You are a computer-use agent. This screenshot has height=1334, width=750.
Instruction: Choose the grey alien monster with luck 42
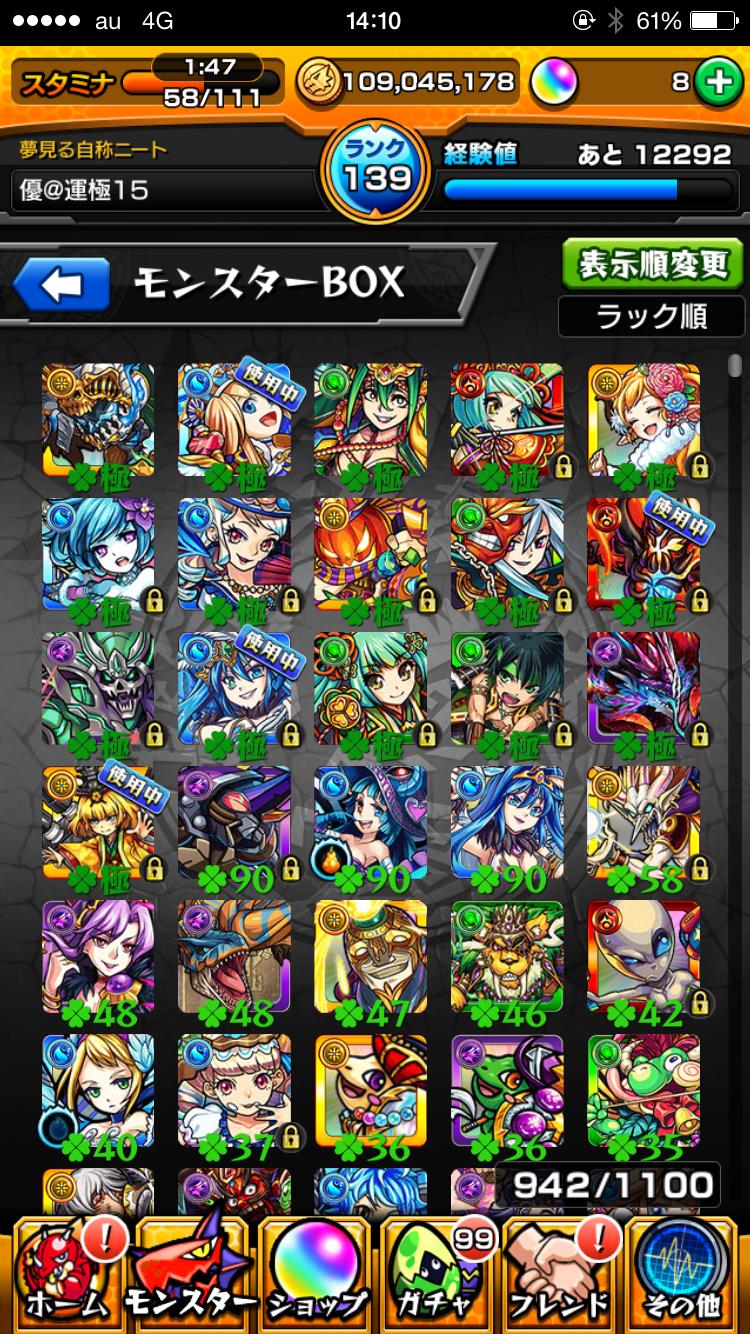pyautogui.click(x=643, y=957)
